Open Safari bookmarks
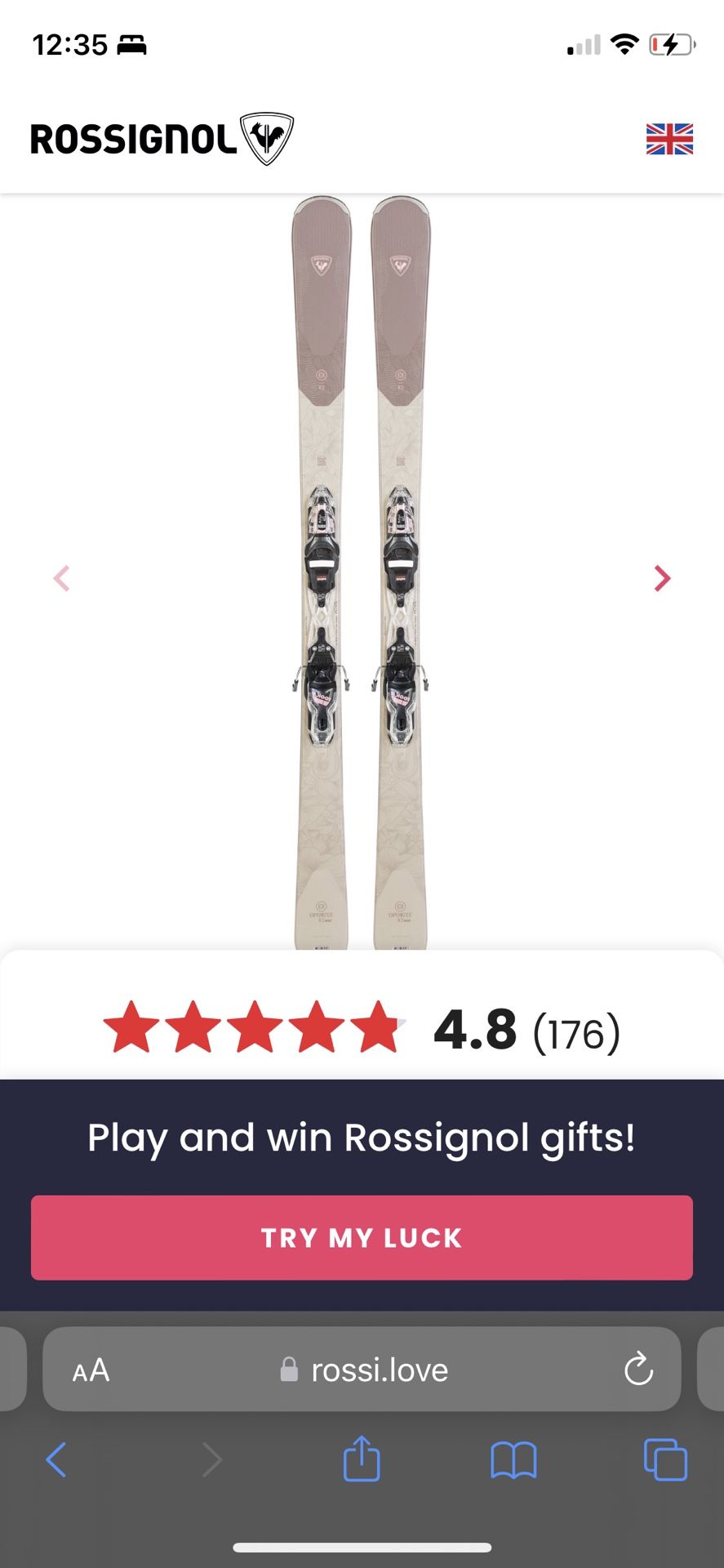Screen dimensions: 724x1568 (513, 1459)
